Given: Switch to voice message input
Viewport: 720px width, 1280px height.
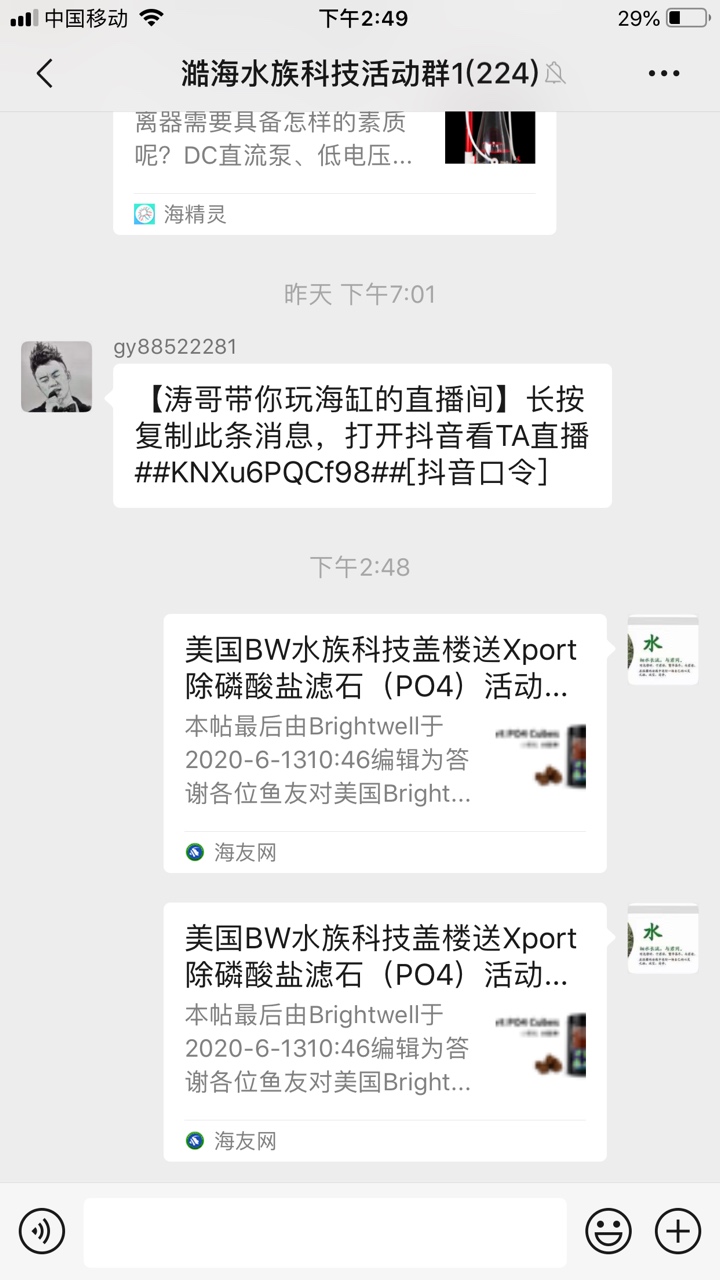Looking at the screenshot, I should click(41, 1230).
